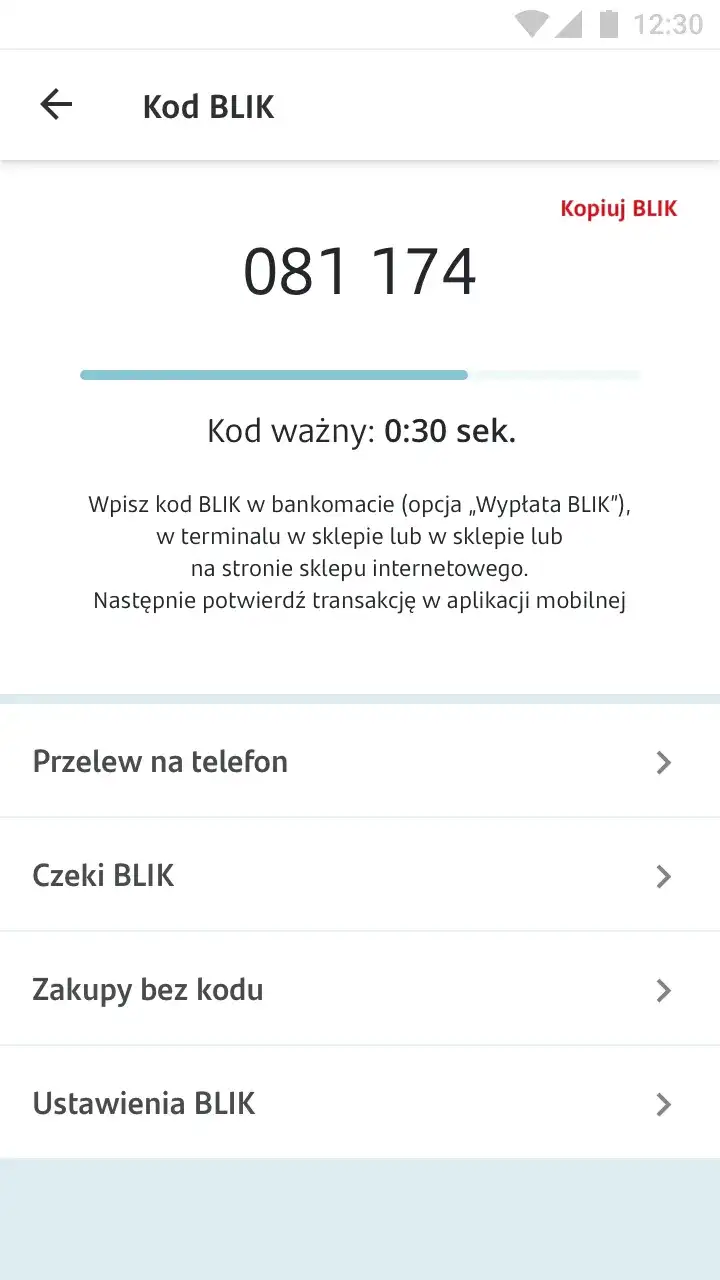Viewport: 720px width, 1280px height.
Task: Tap Kopiuj BLIK to copy the code
Action: [617, 208]
